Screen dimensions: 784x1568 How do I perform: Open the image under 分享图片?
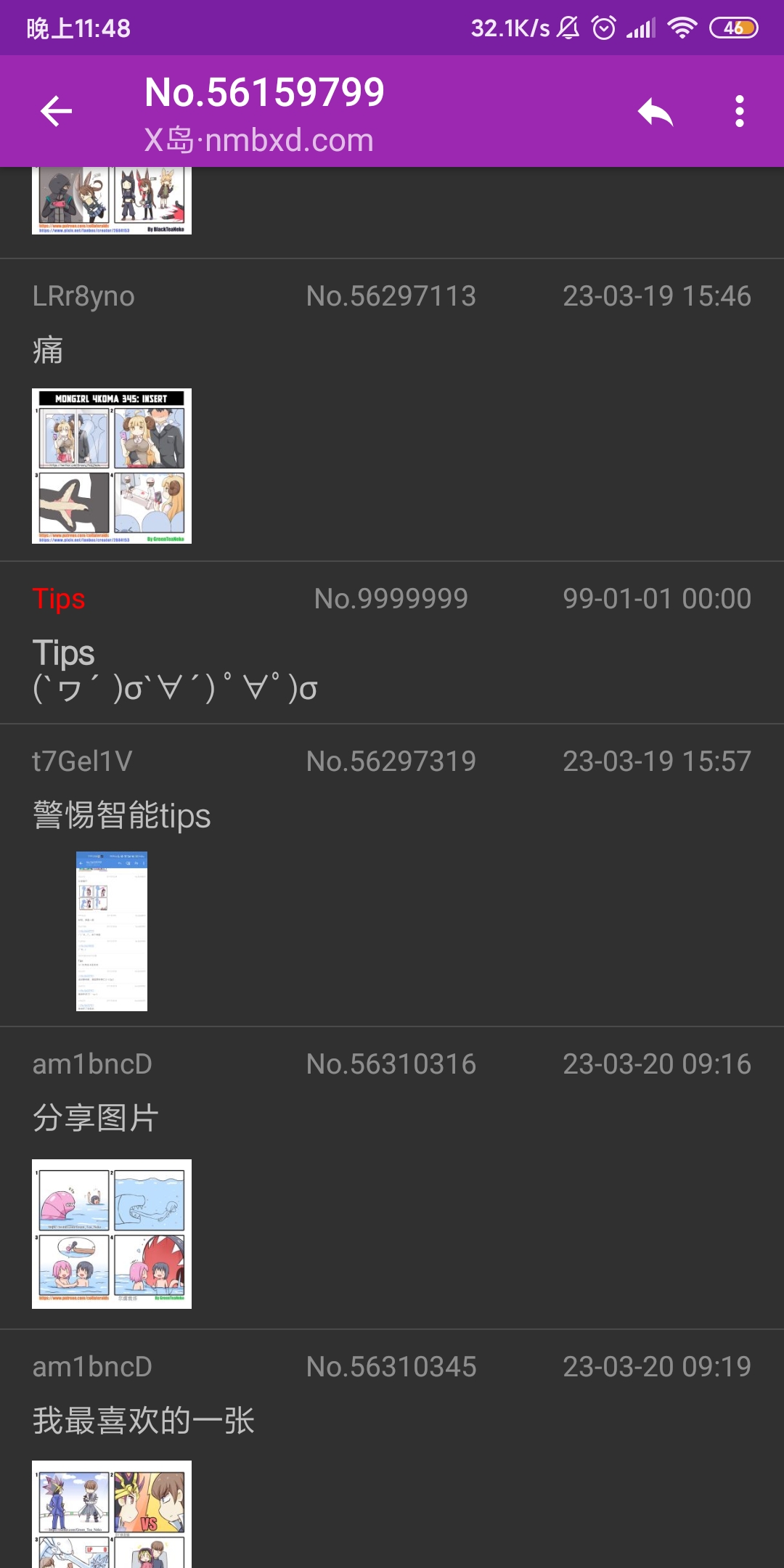click(x=112, y=1234)
